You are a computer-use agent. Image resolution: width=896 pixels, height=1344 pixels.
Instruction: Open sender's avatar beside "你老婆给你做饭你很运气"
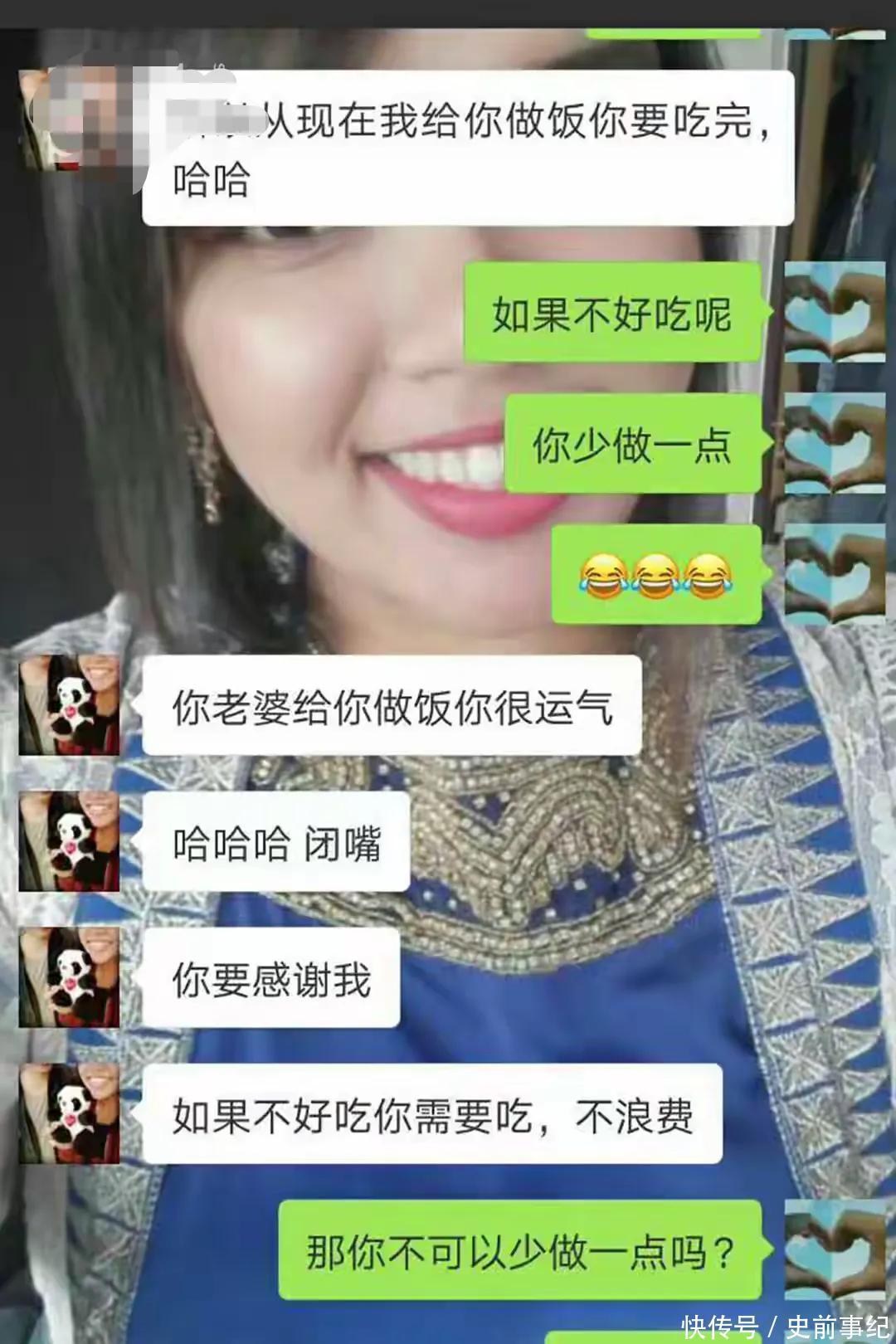(70, 705)
